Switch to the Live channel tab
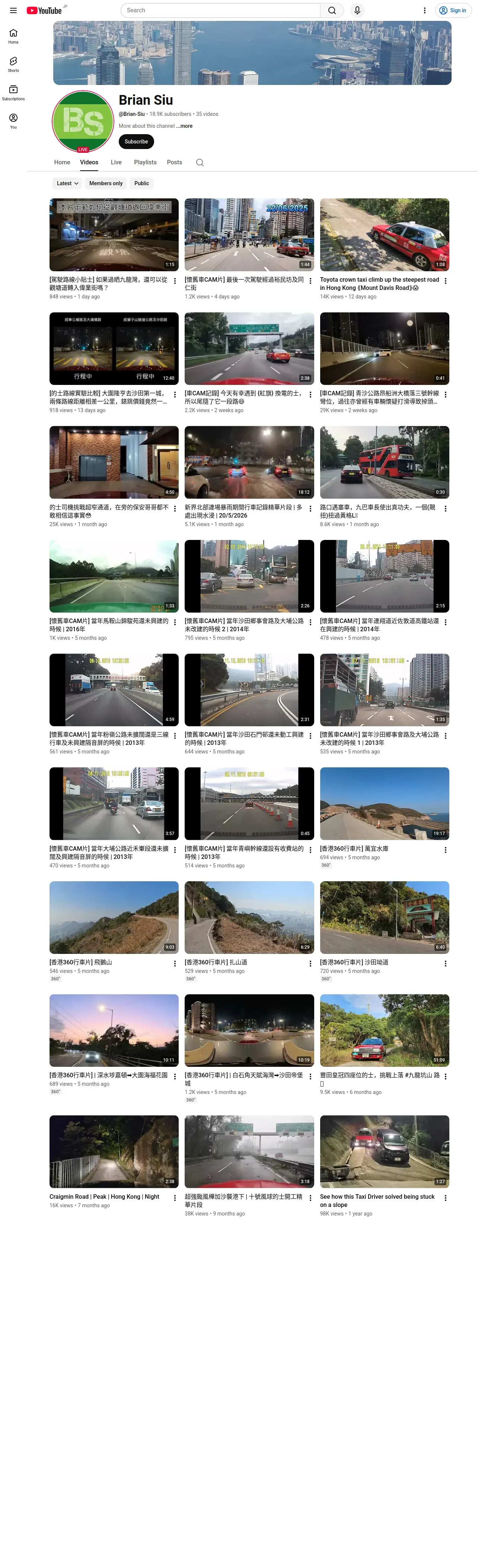 pos(116,162)
